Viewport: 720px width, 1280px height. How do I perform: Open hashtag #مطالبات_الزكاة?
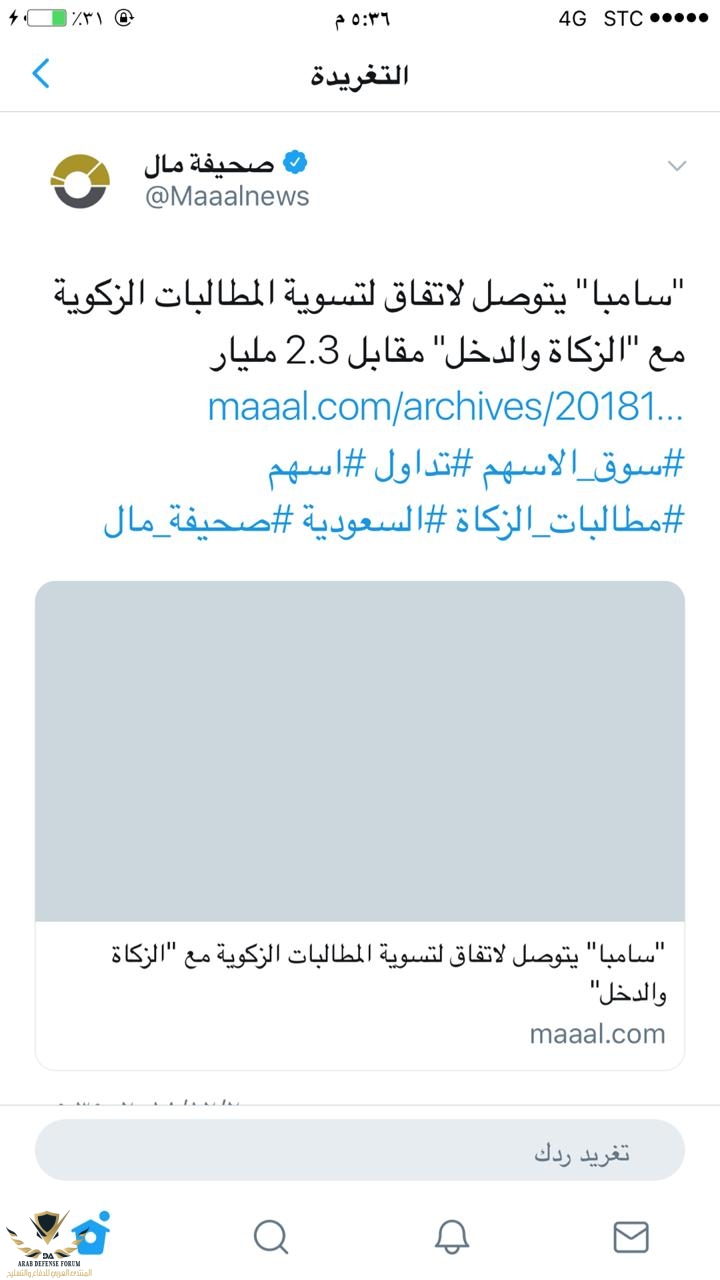pos(579,521)
